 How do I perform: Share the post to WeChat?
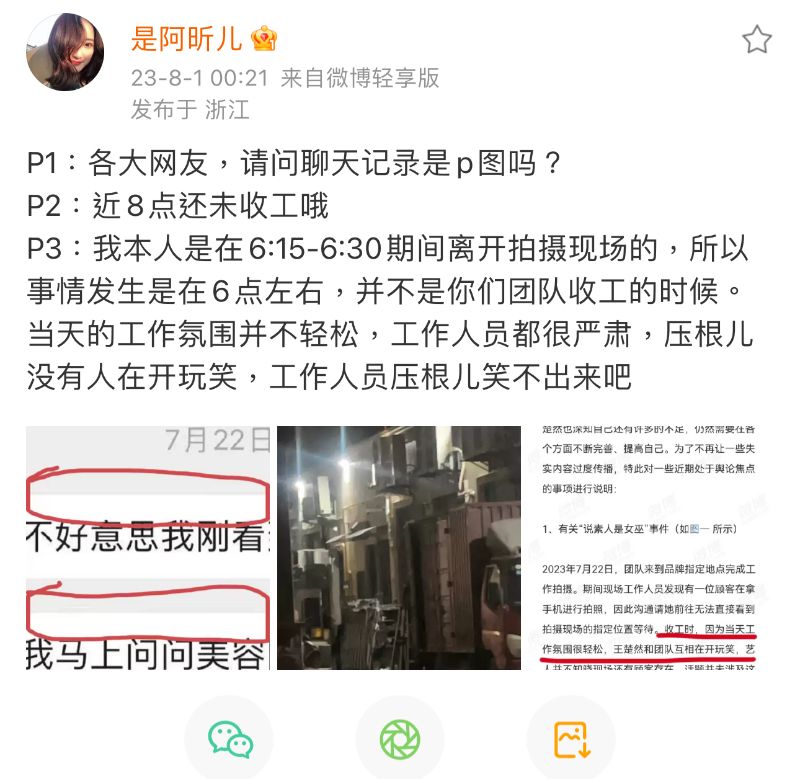pyautogui.click(x=230, y=740)
